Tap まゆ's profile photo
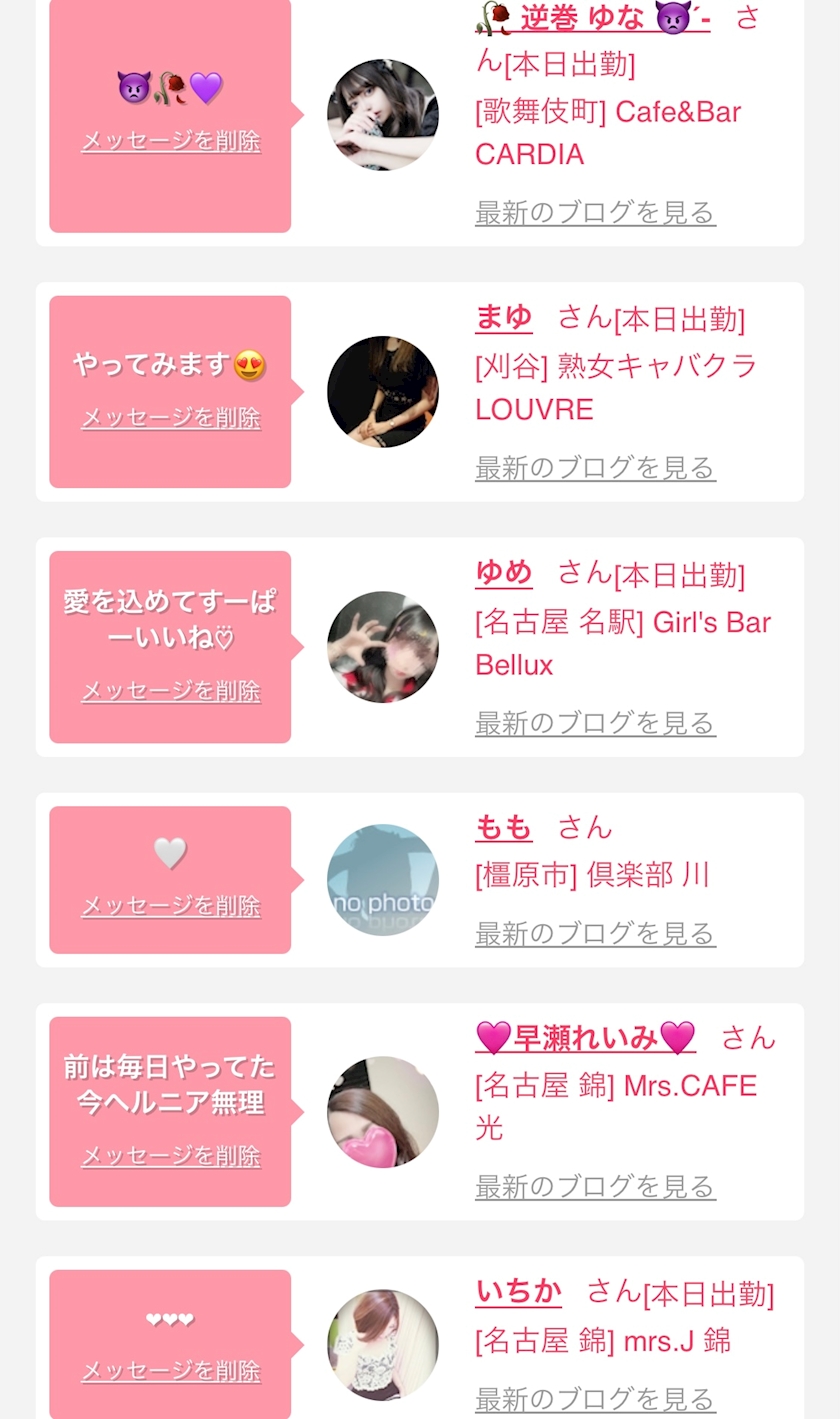This screenshot has width=840, height=1419. point(383,392)
